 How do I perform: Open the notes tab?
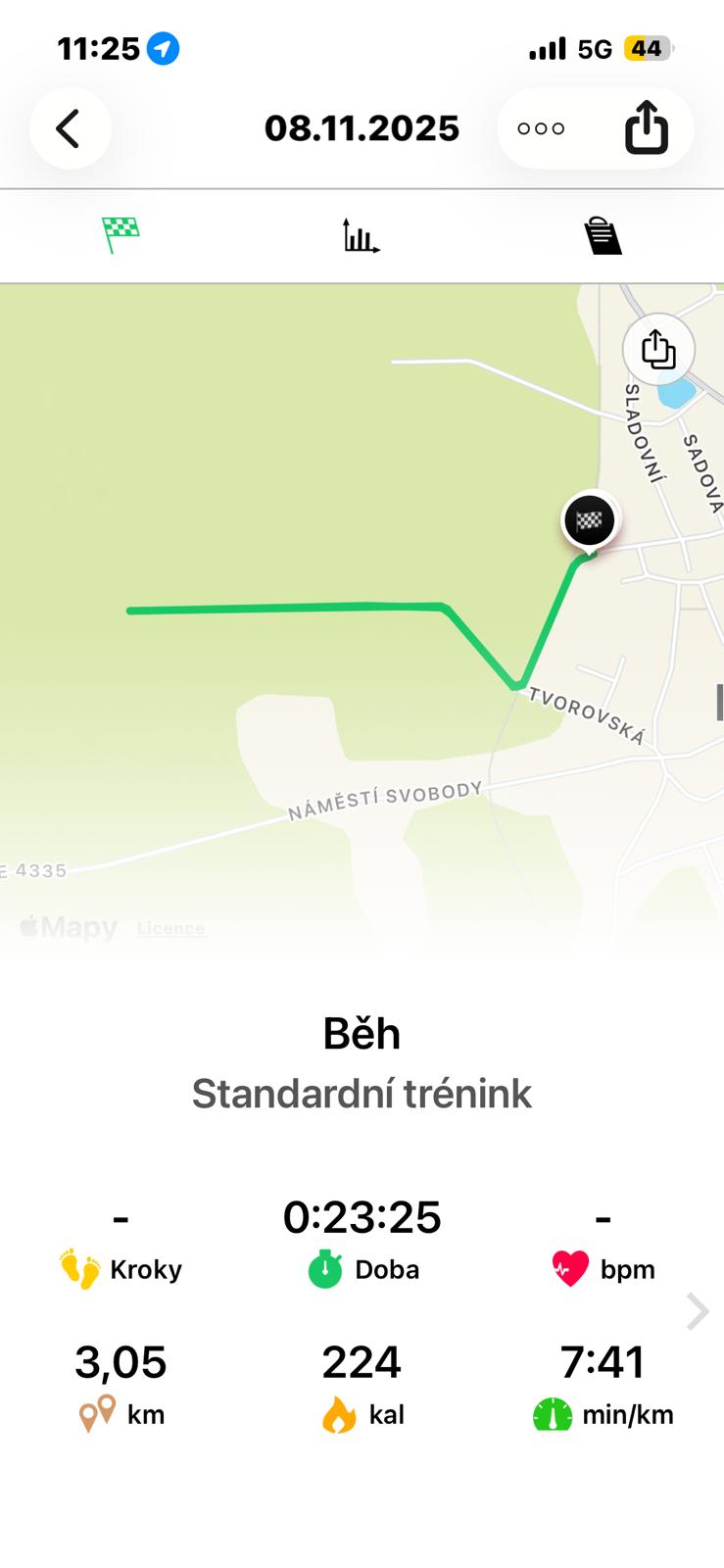point(603,236)
